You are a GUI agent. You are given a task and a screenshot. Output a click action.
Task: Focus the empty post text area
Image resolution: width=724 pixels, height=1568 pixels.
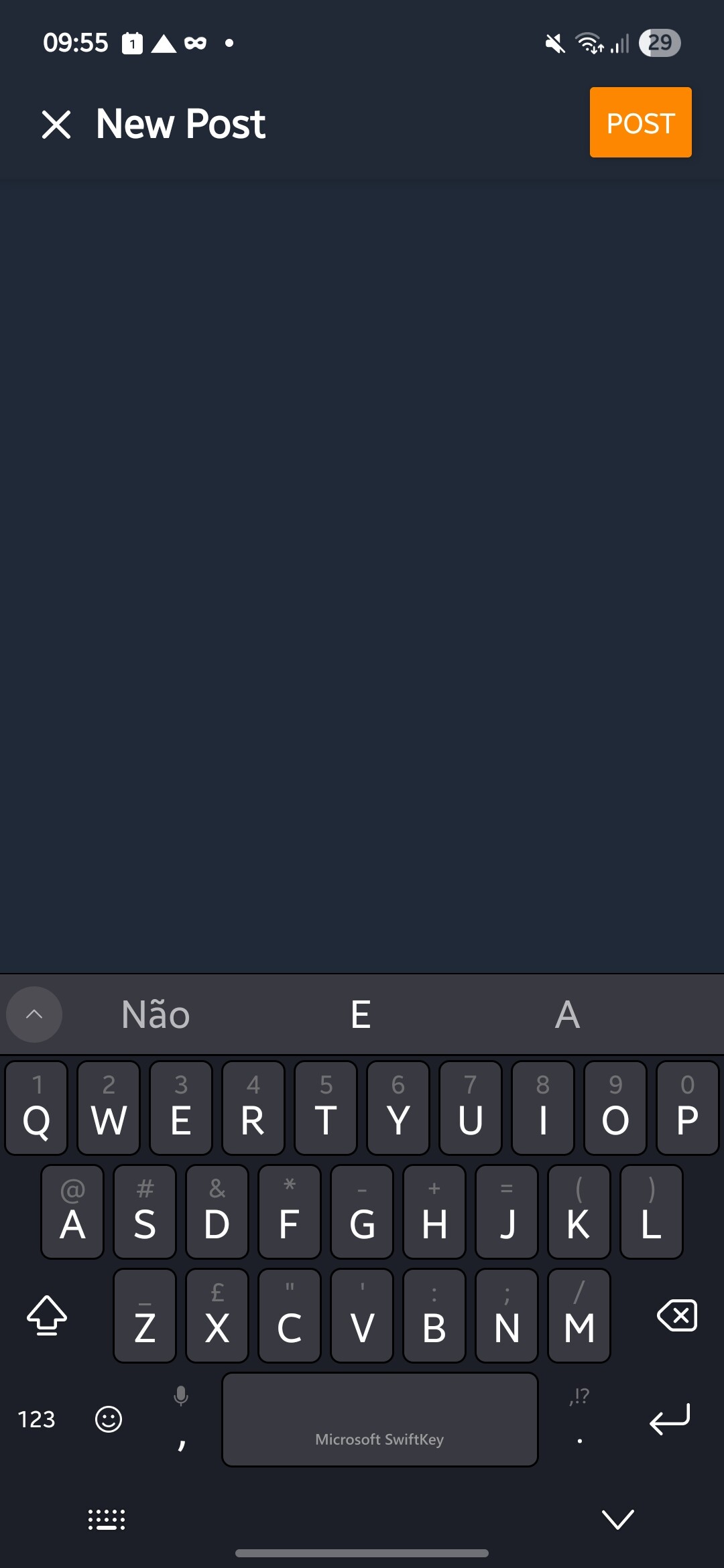pyautogui.click(x=362, y=576)
